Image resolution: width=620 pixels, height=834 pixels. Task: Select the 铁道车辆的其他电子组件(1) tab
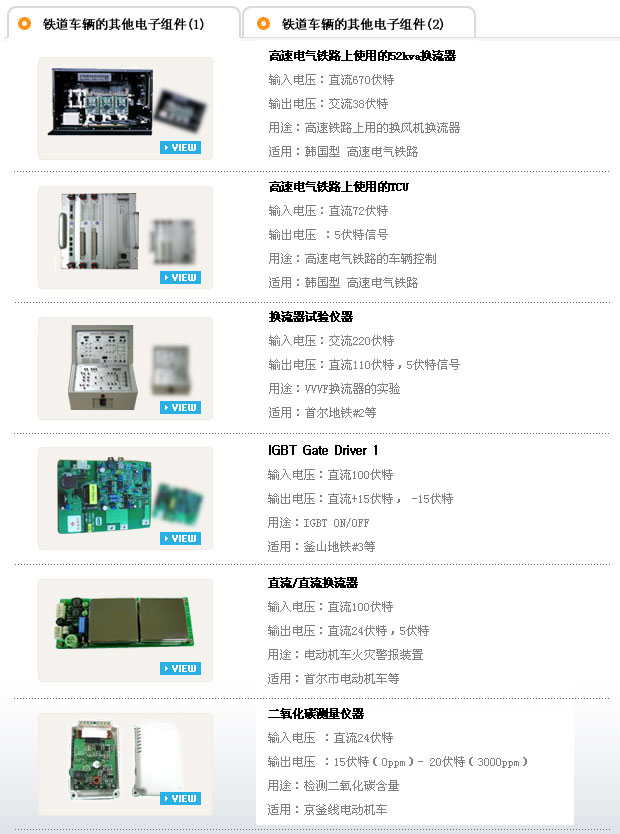pos(123,23)
